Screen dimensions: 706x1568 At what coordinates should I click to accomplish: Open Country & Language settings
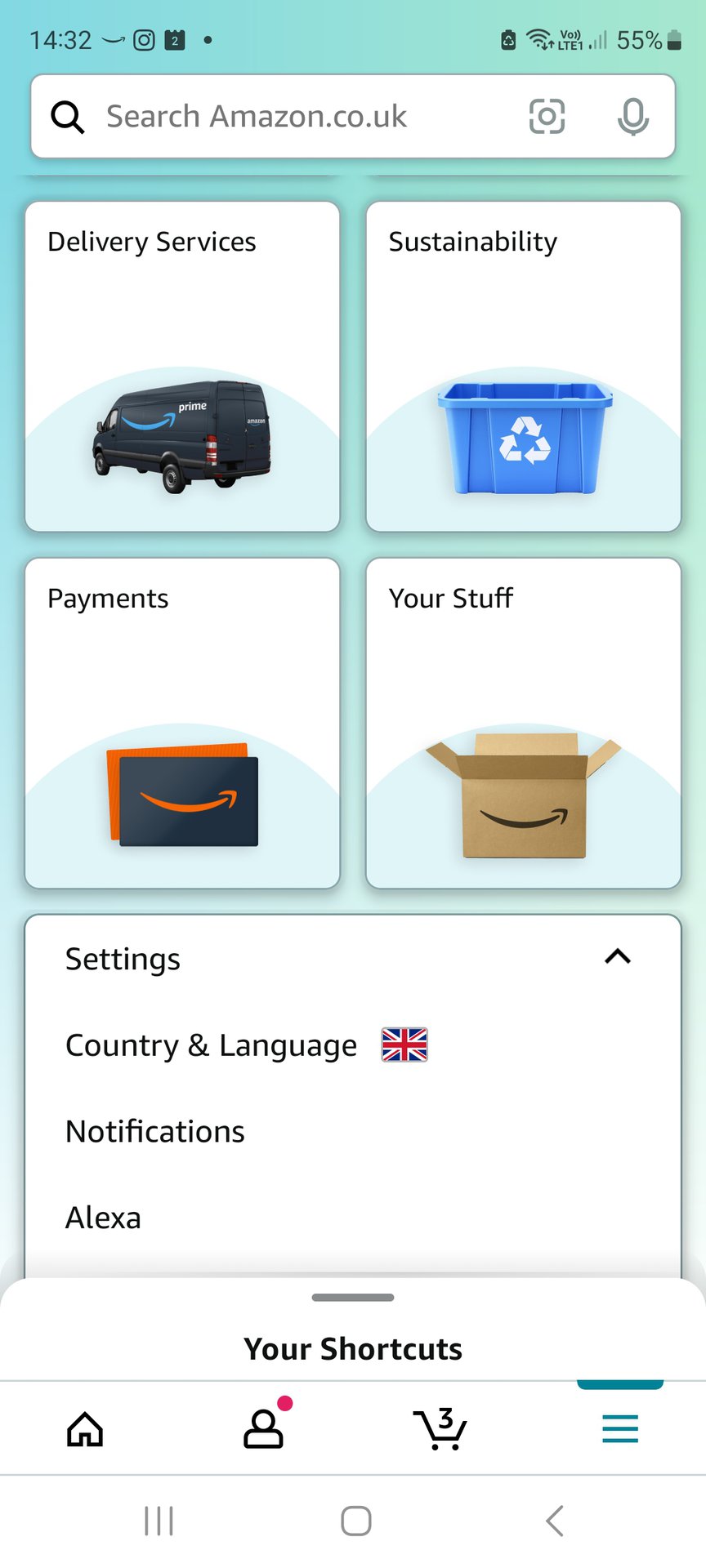(x=211, y=1045)
